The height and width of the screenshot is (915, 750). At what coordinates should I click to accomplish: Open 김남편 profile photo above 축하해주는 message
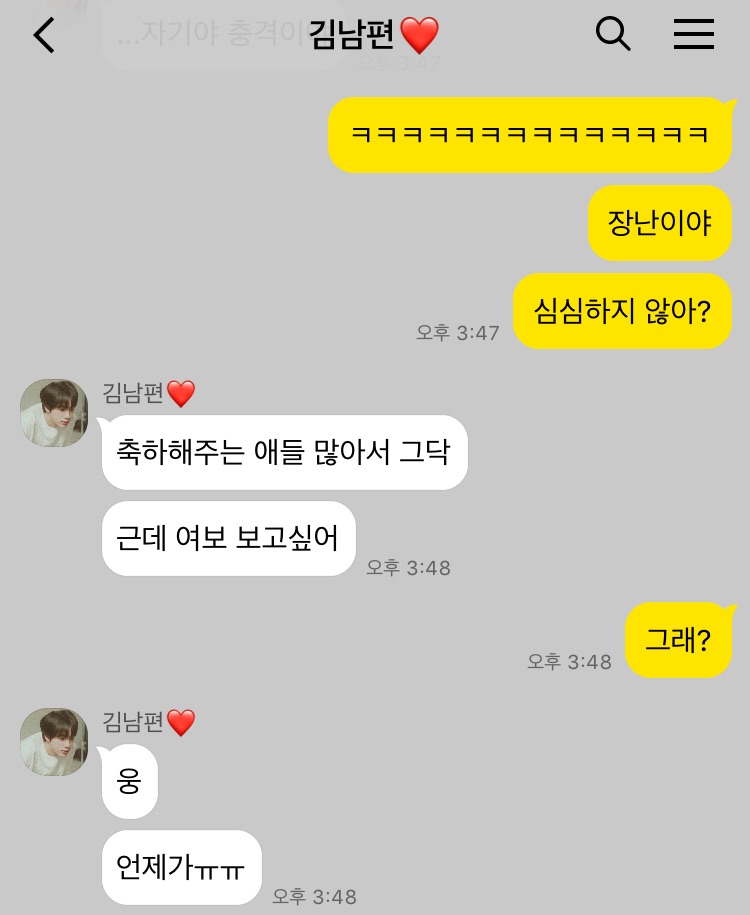point(54,412)
